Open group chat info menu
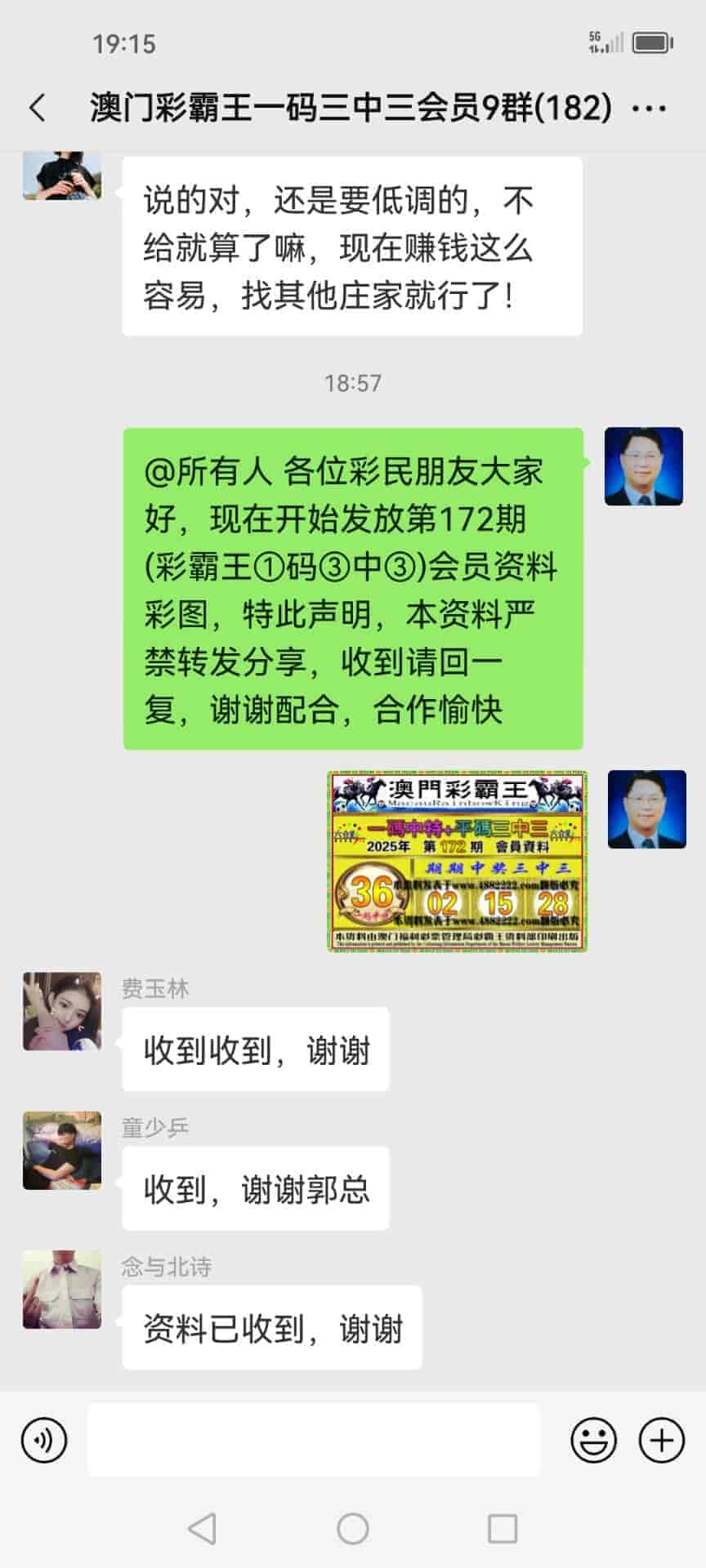706x1568 pixels. [650, 108]
